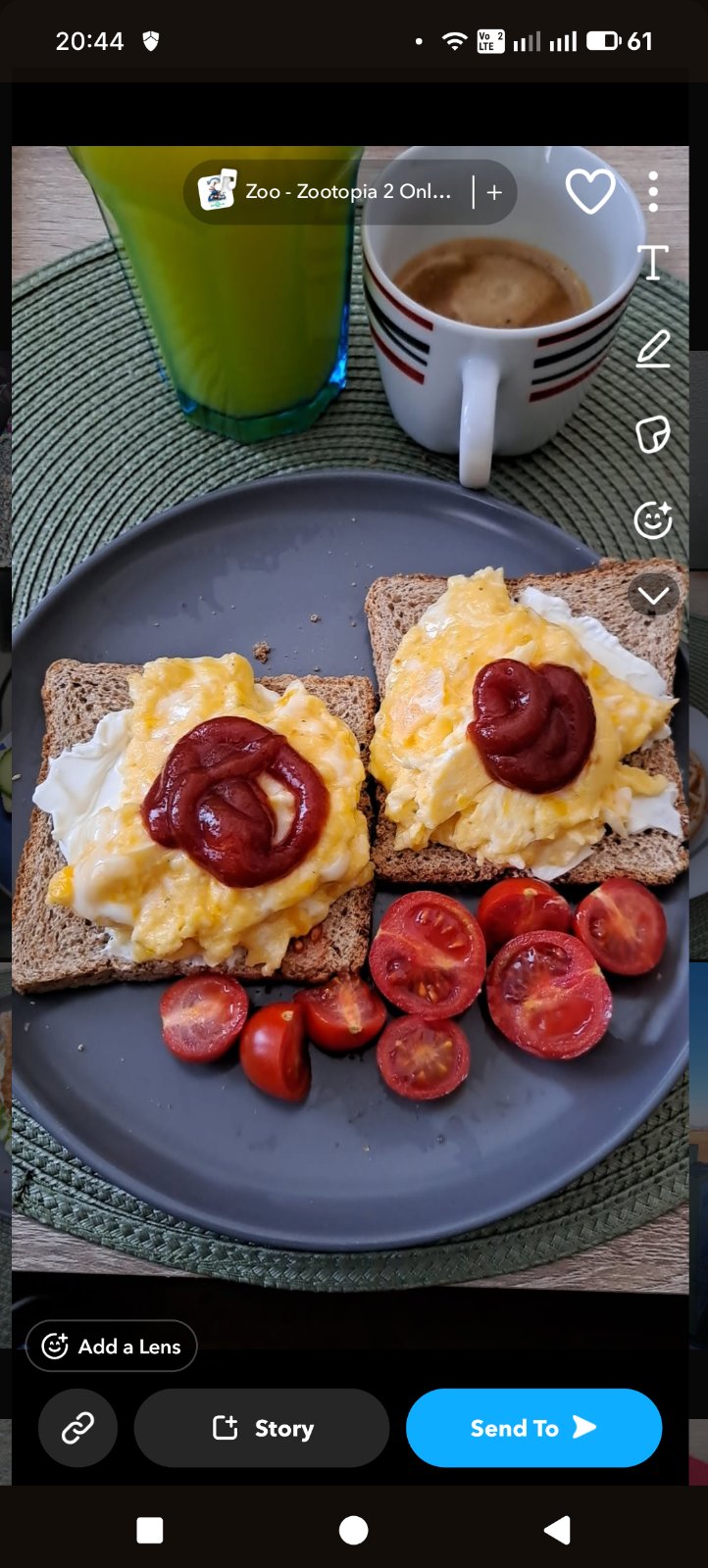This screenshot has width=708, height=1568.
Task: Tap Add a Lens
Action: coord(111,1346)
